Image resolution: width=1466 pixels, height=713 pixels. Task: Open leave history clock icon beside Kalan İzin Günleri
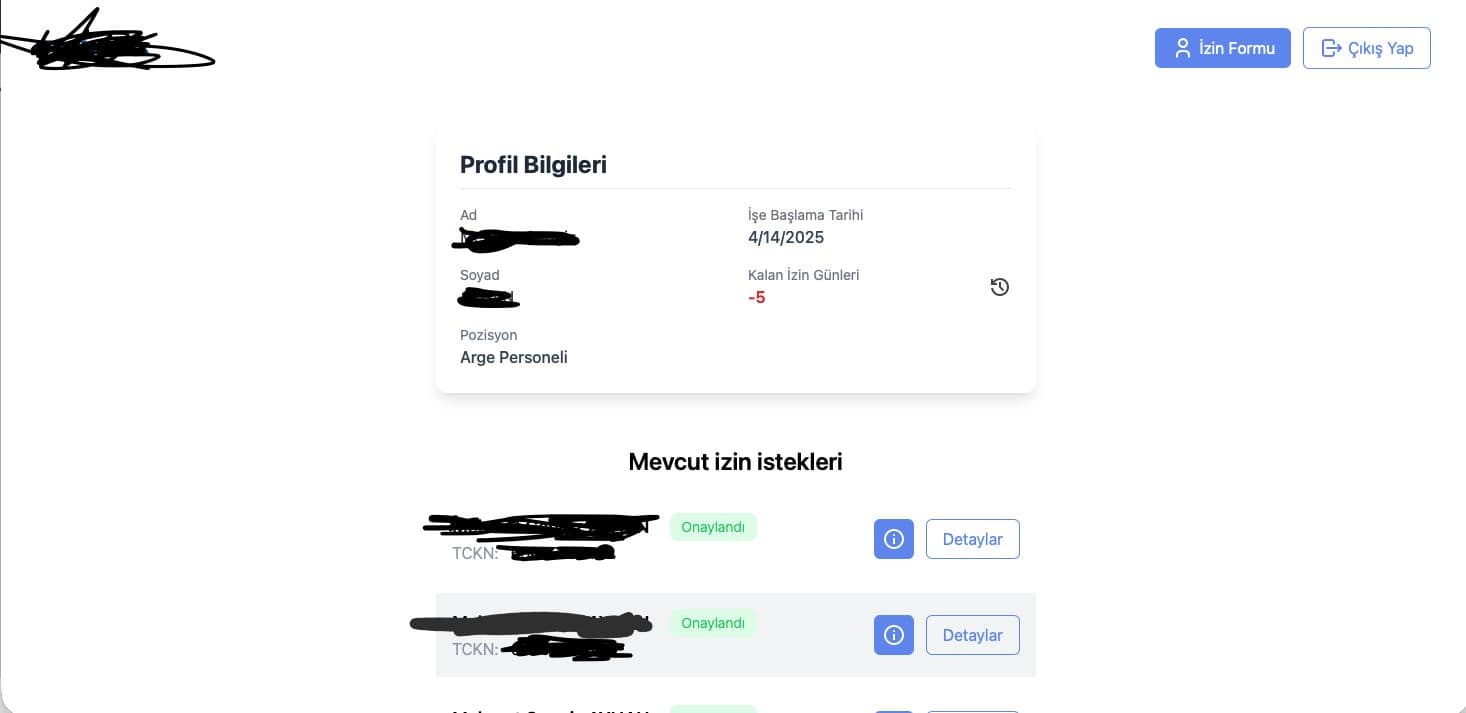[999, 288]
